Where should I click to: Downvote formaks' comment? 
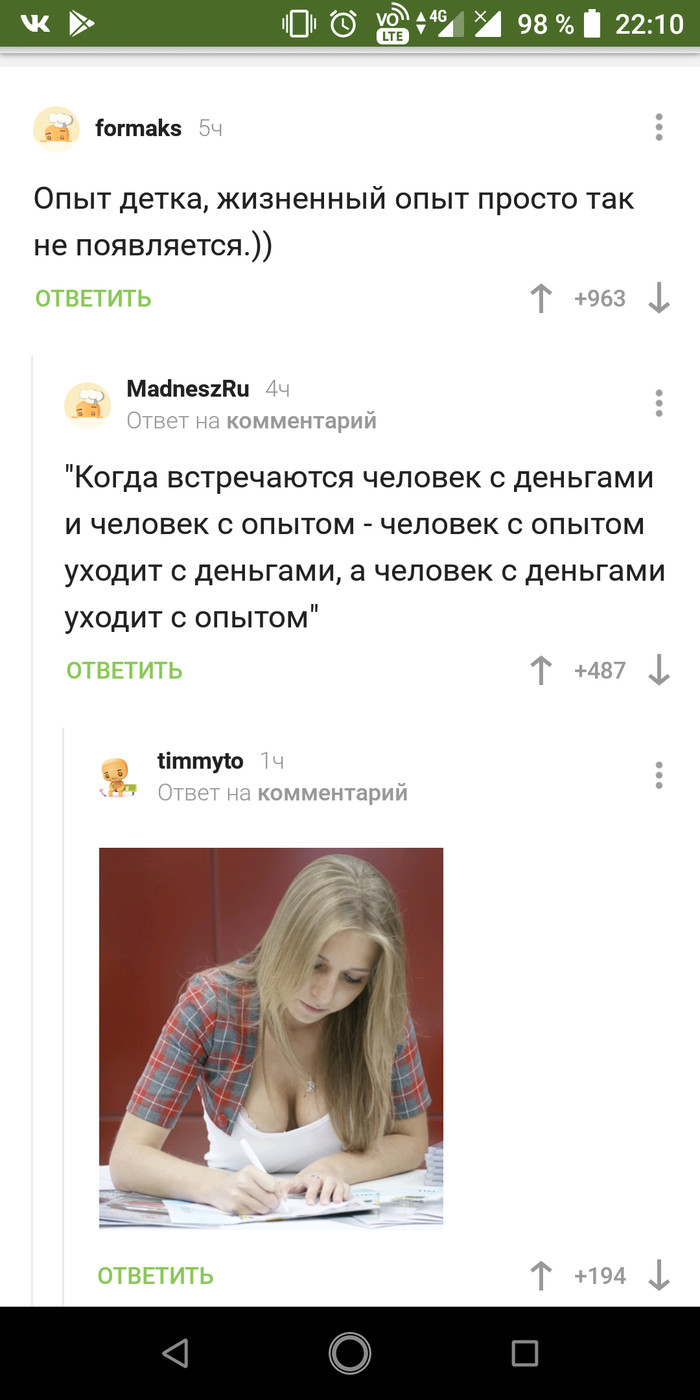tap(658, 298)
